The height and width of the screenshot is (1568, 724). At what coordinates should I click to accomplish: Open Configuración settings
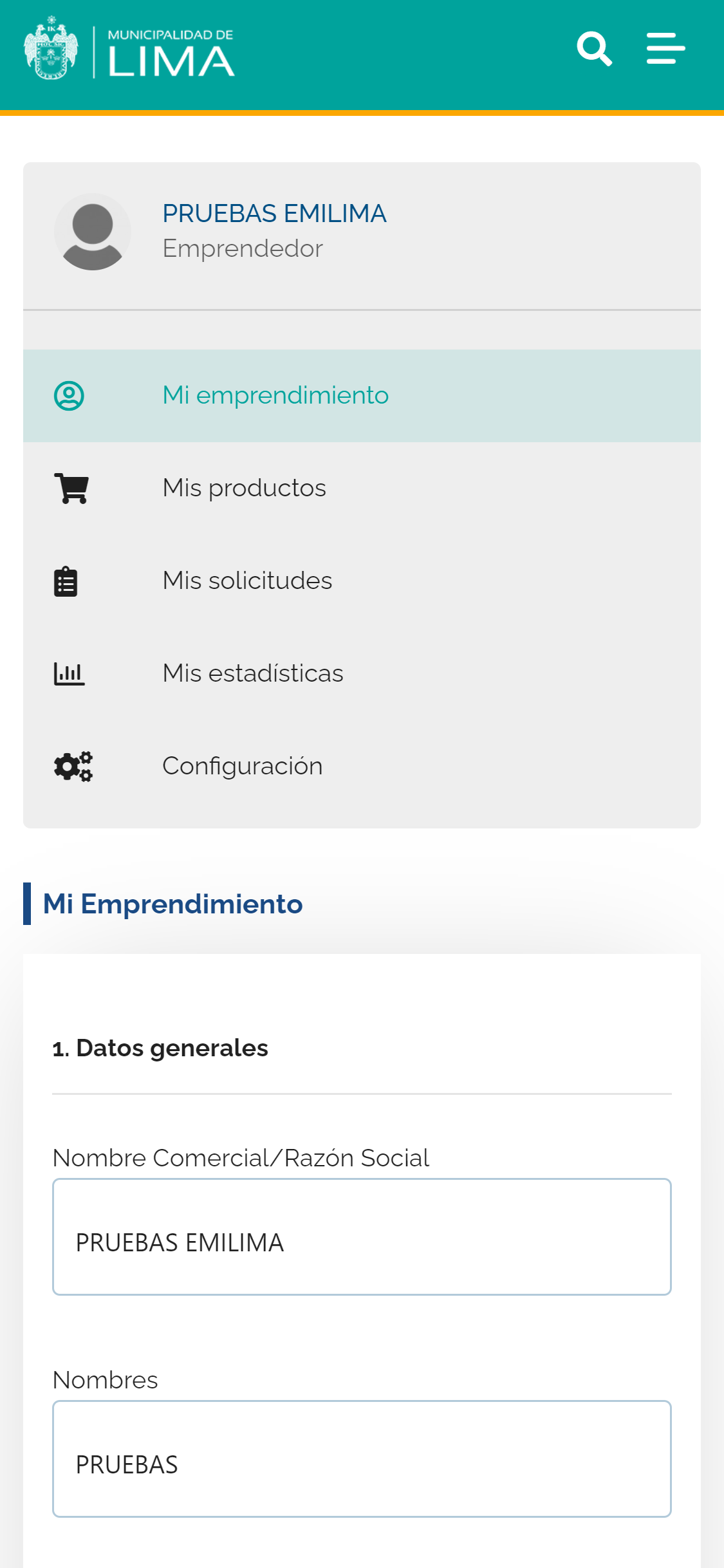362,766
